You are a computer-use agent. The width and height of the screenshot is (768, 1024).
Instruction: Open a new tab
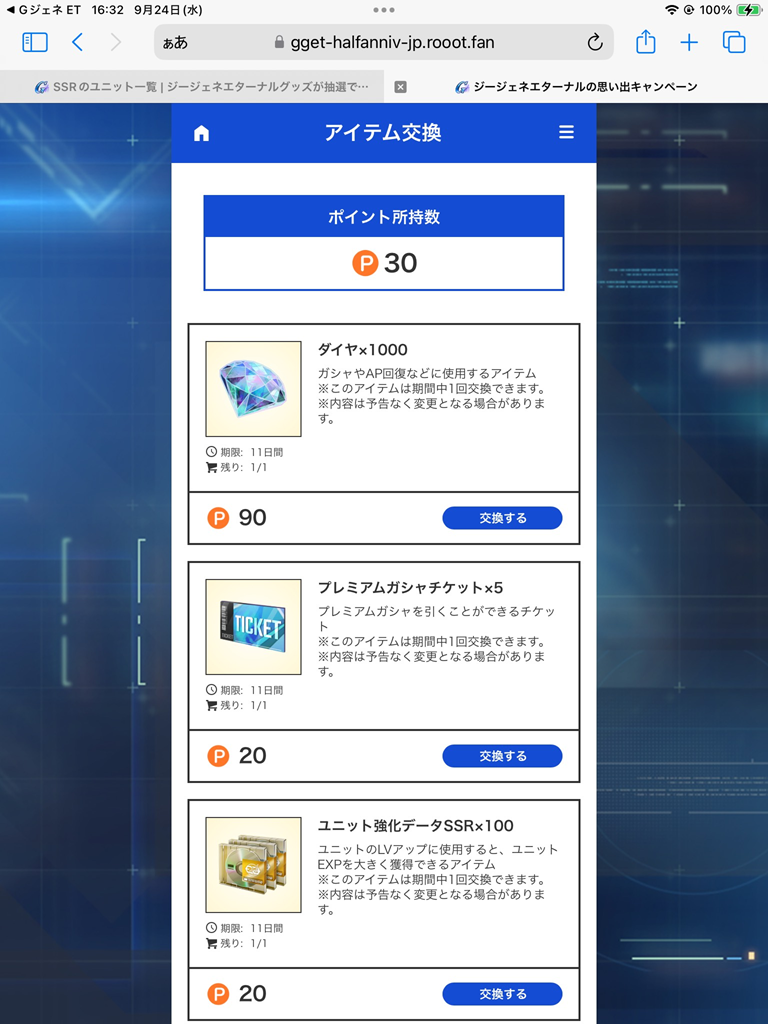click(689, 42)
